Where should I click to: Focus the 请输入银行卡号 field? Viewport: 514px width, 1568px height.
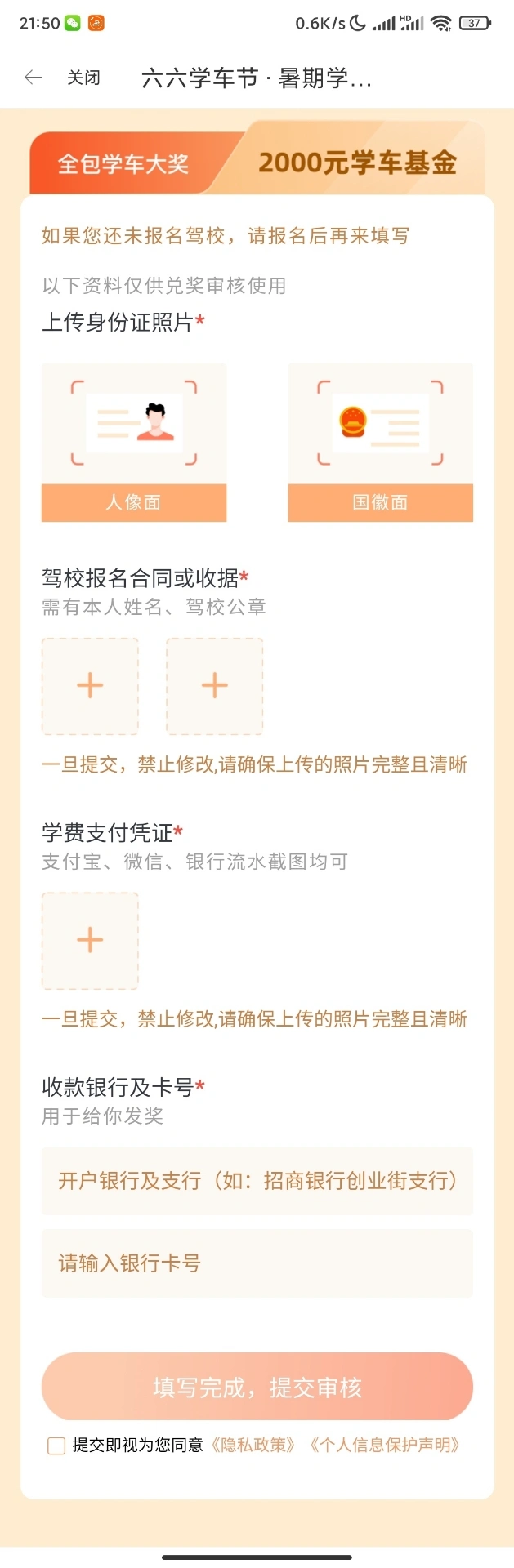coord(257,1263)
